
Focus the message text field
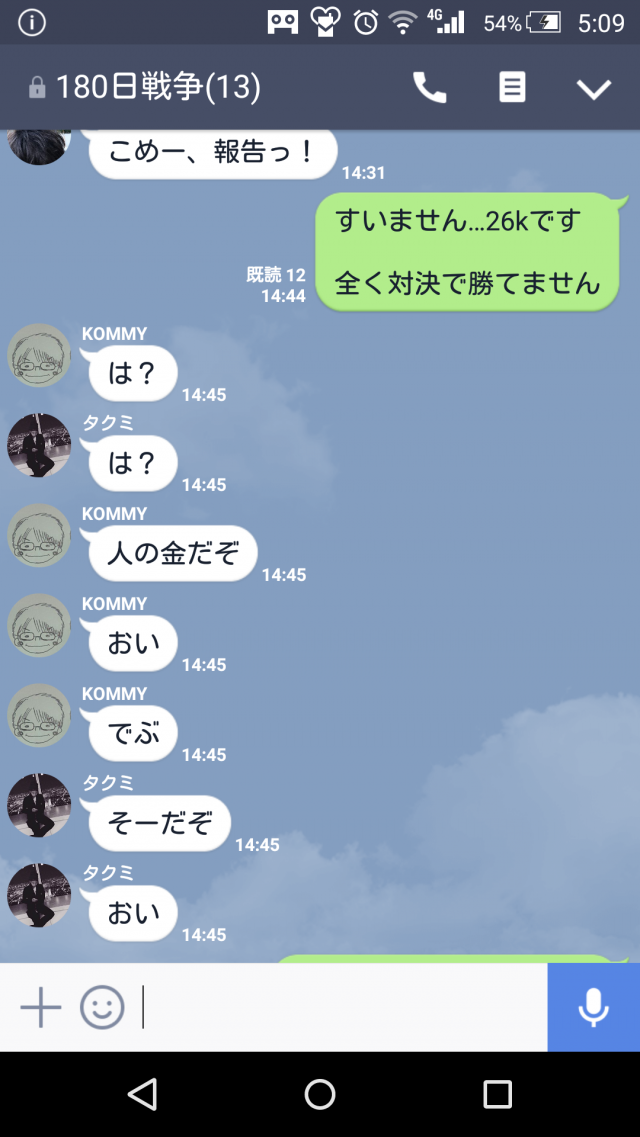pyautogui.click(x=340, y=1007)
